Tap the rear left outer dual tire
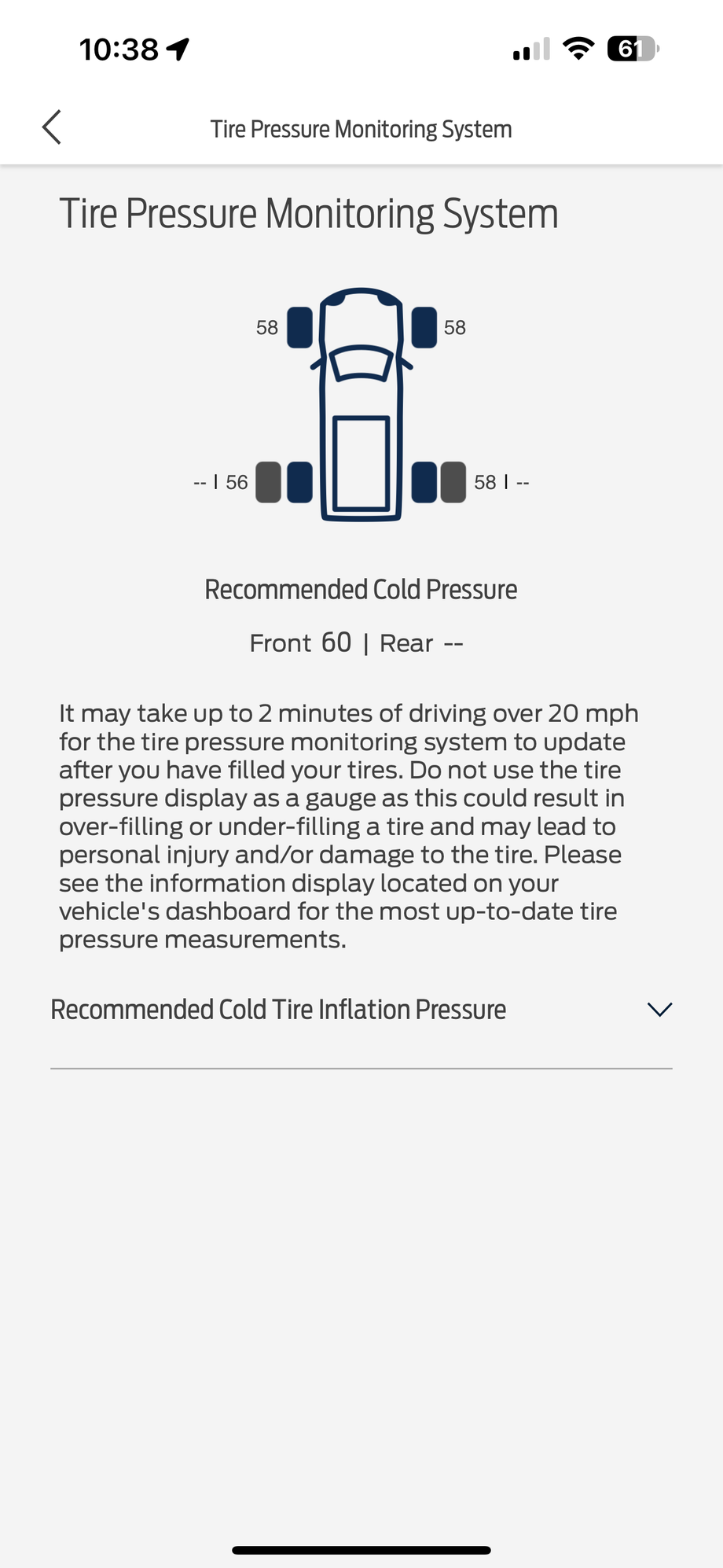723x1568 pixels. (x=270, y=483)
